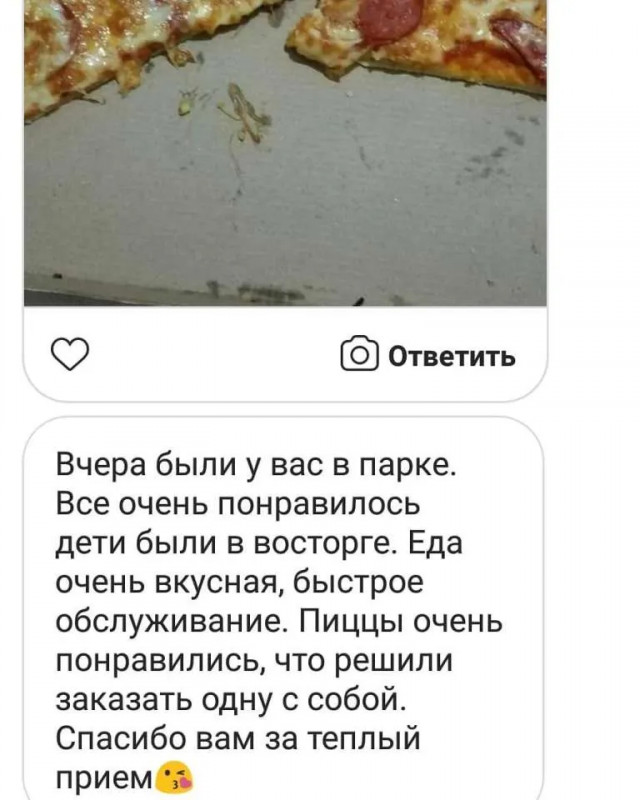The image size is (640, 800).
Task: Like the pizza photo message
Action: coord(70,355)
